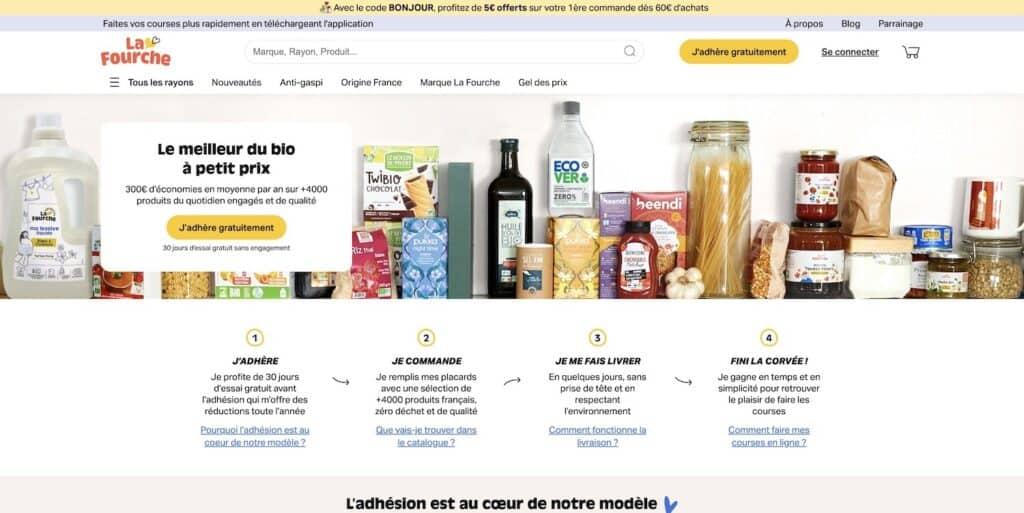The image size is (1024, 513).
Task: Open Pourquoi l'adhésion est au coeur link
Action: coord(254,436)
